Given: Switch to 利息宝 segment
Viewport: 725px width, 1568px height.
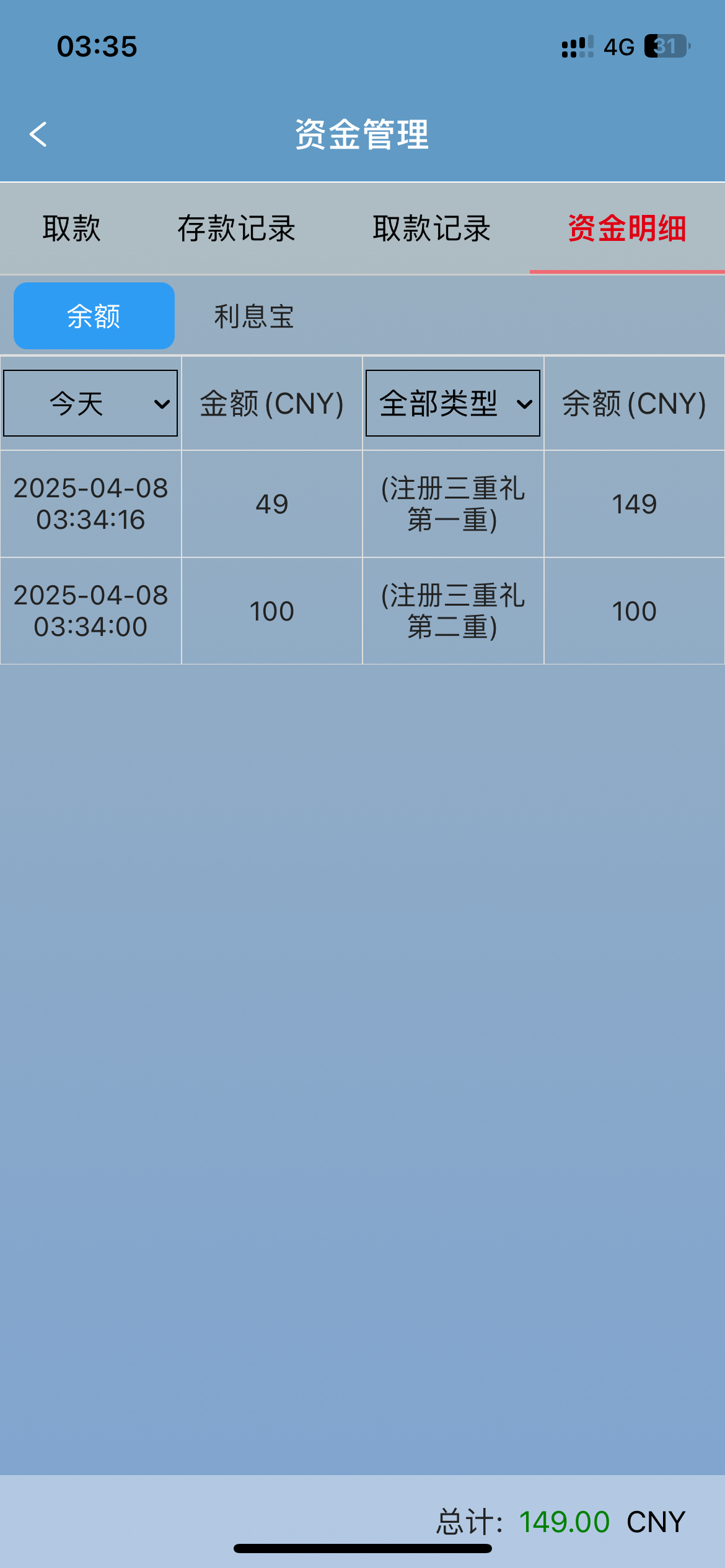Looking at the screenshot, I should coord(253,316).
